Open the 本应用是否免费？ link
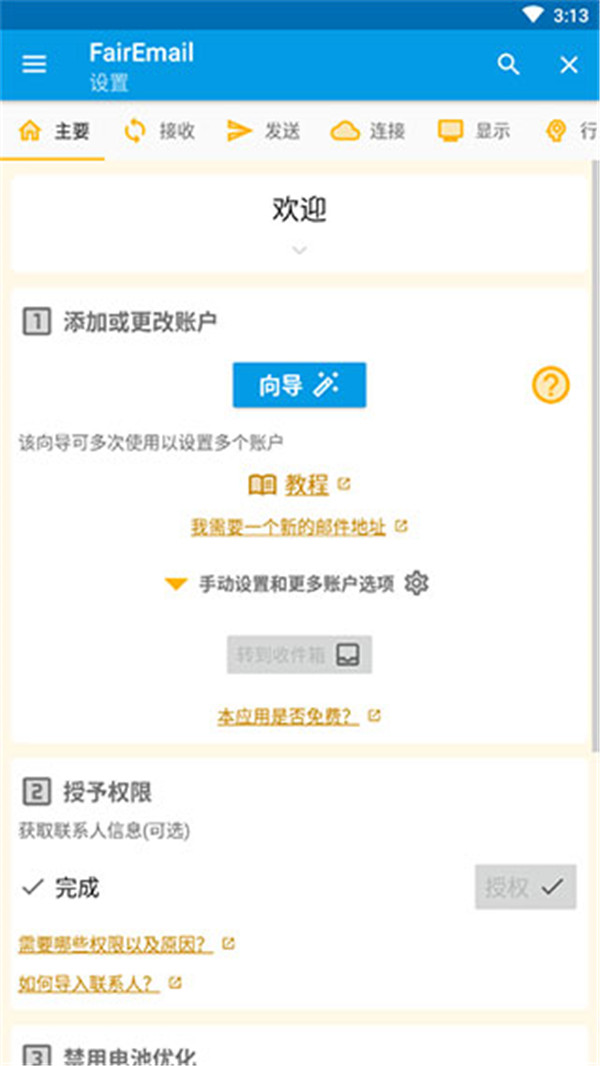 point(289,716)
